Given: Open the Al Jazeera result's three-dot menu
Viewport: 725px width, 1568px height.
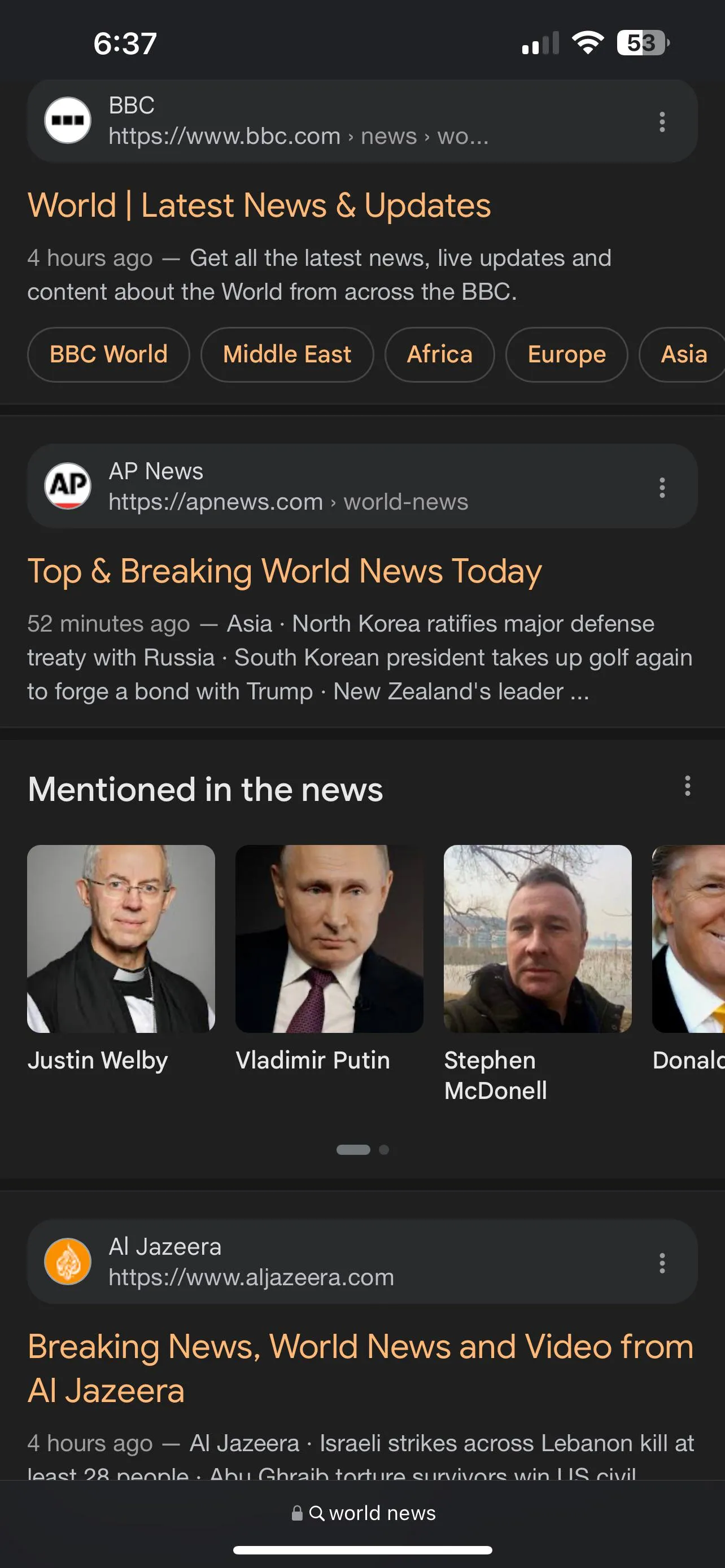Looking at the screenshot, I should point(662,1263).
